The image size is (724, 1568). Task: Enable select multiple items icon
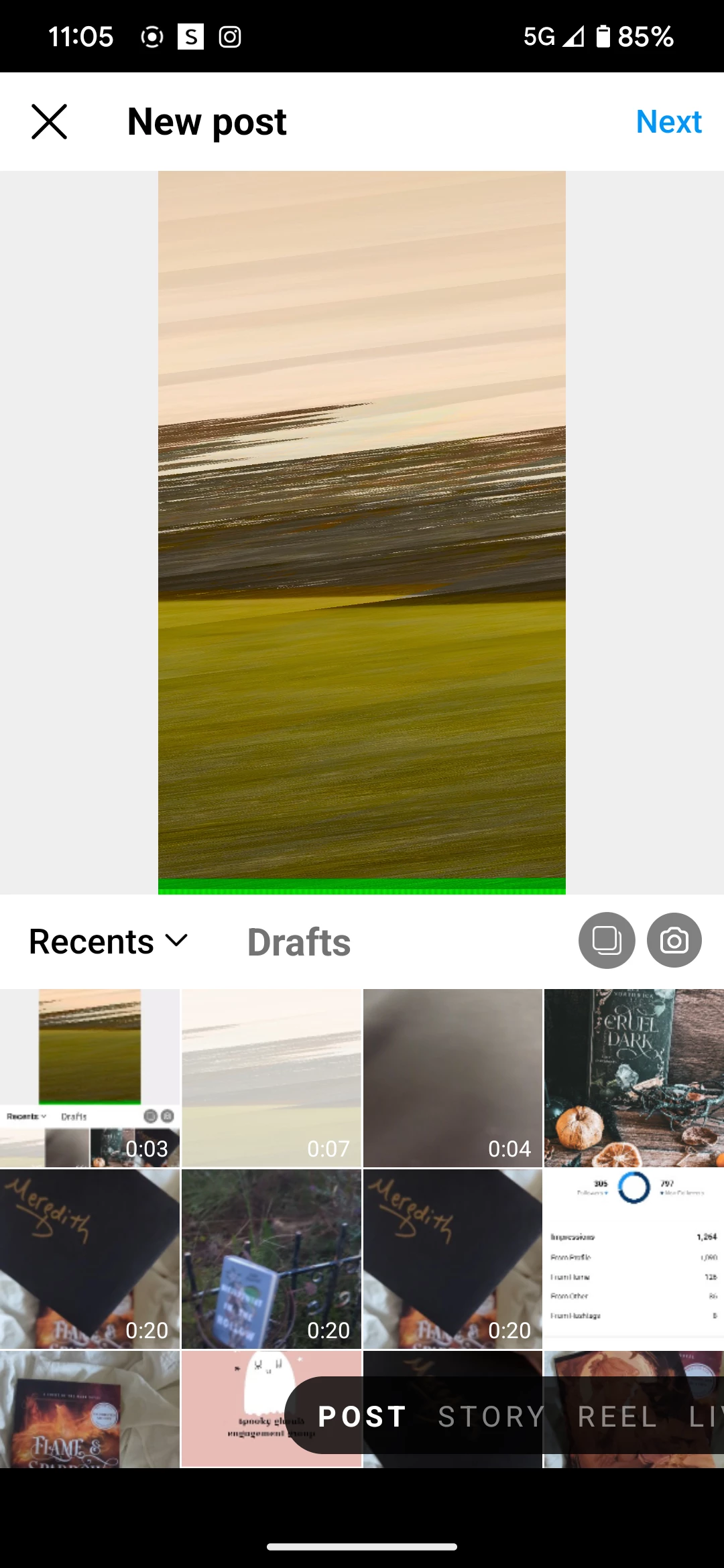607,940
